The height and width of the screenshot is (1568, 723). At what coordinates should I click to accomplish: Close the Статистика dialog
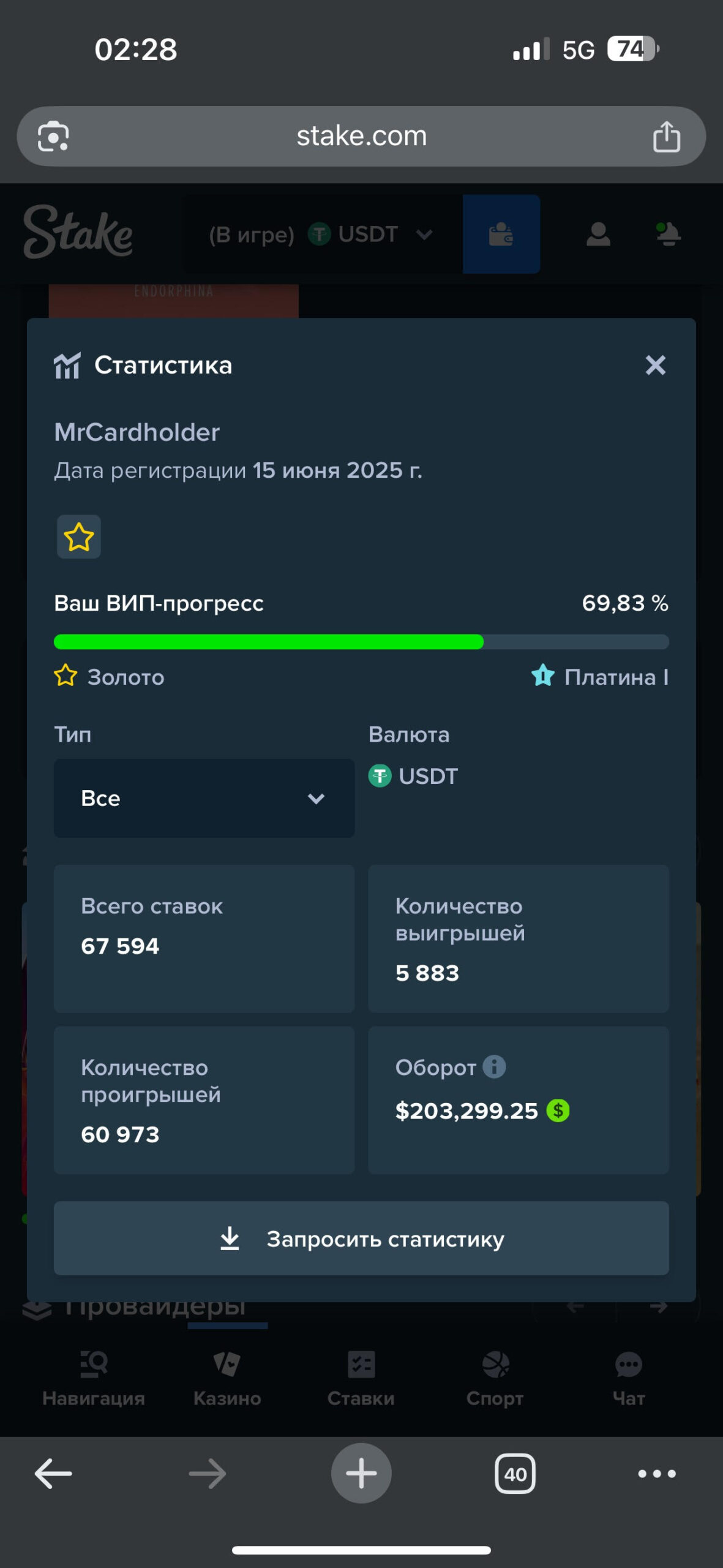(655, 365)
